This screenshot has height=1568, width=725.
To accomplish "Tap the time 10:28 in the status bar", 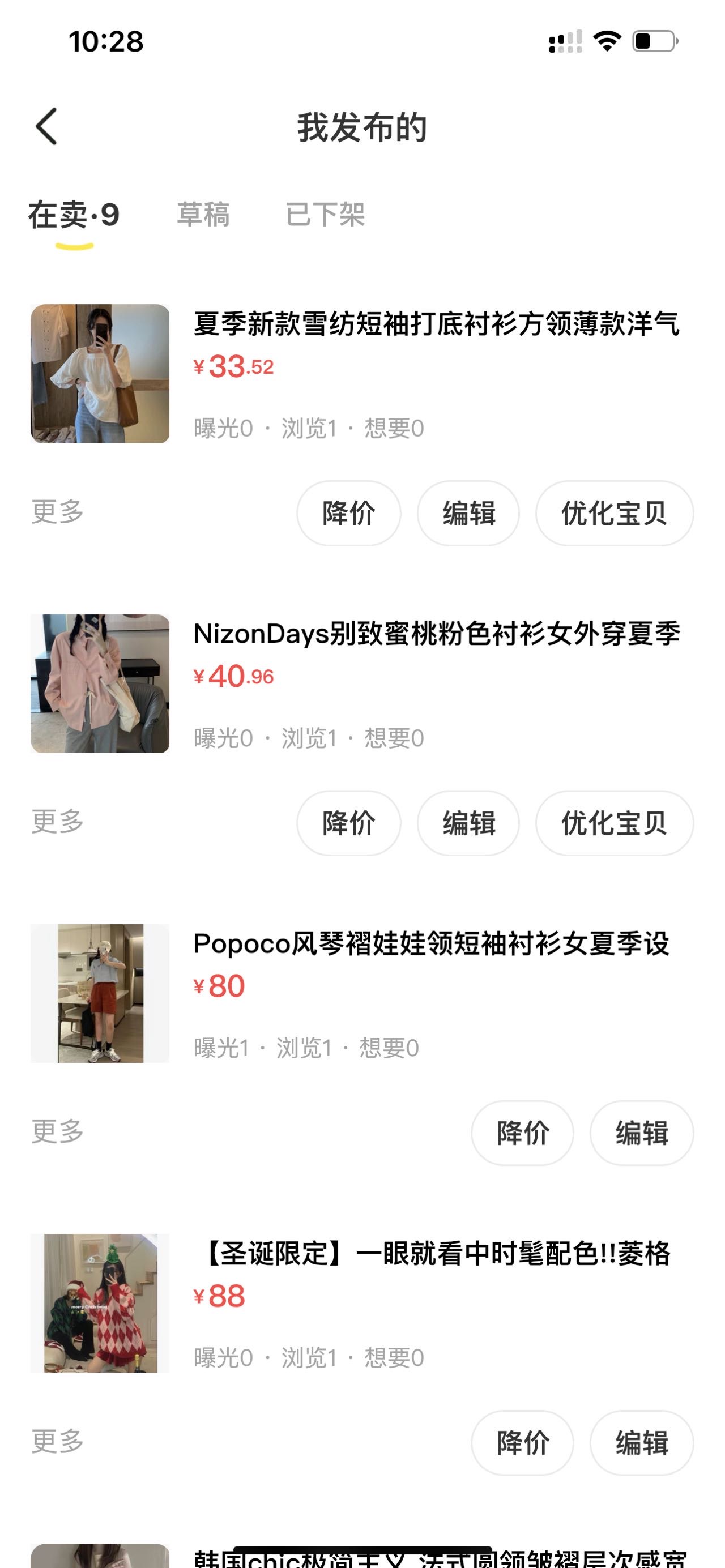I will pyautogui.click(x=105, y=41).
